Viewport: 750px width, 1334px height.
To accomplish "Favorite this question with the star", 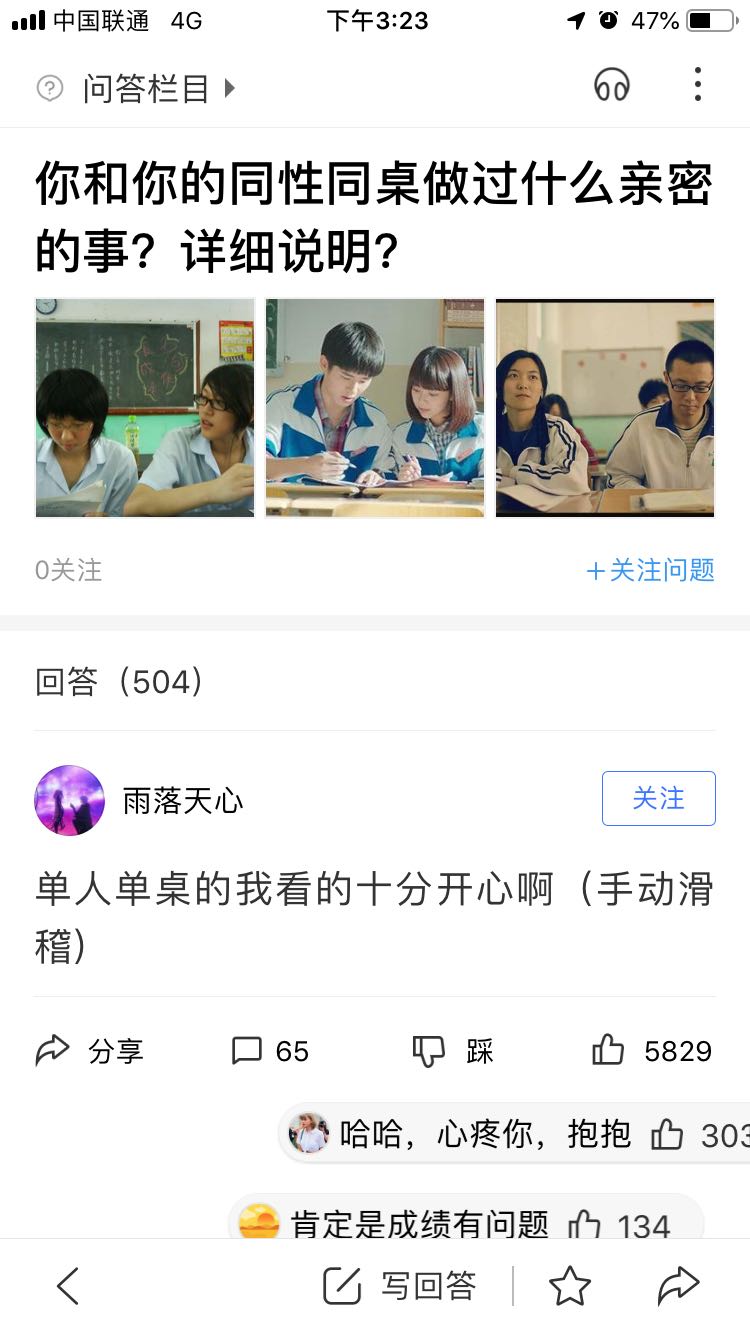I will tap(570, 1286).
